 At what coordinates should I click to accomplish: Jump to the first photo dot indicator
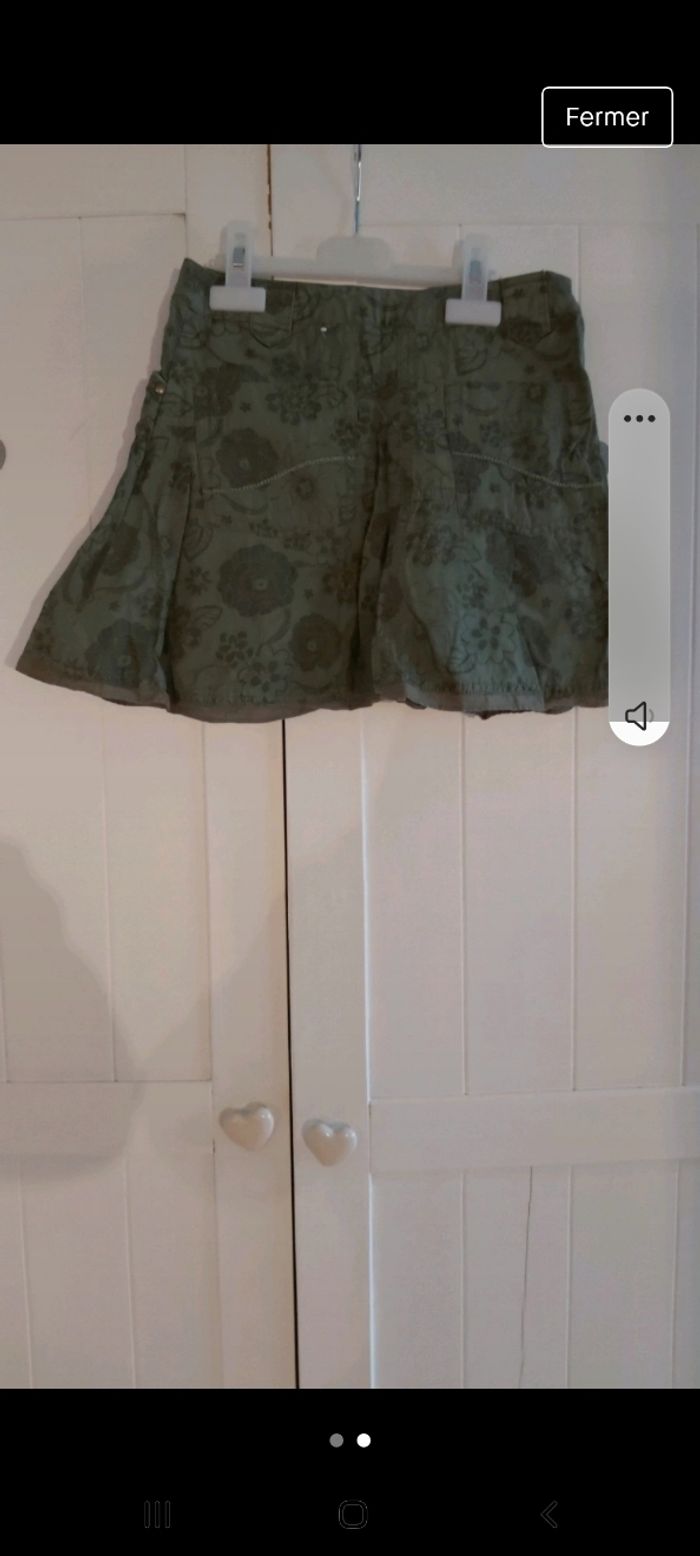[x=336, y=1440]
